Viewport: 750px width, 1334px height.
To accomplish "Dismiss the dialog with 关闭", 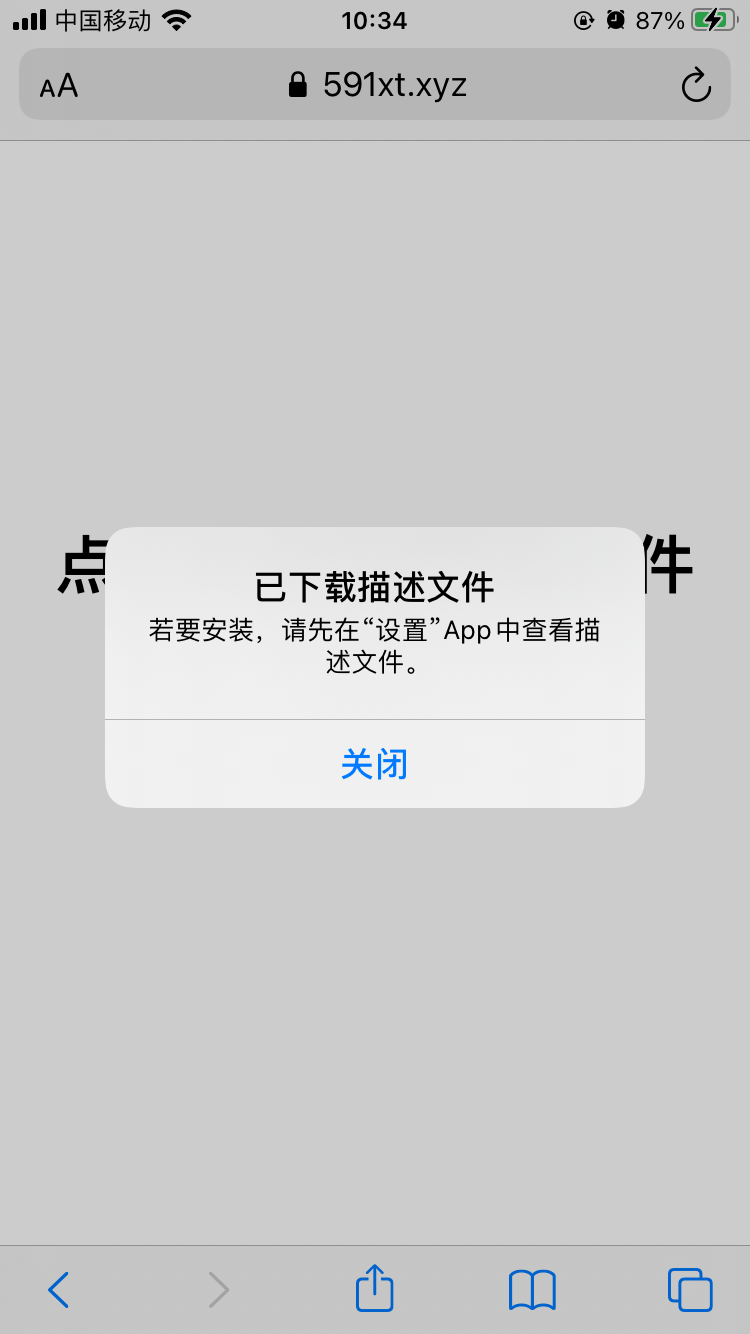I will pos(374,764).
